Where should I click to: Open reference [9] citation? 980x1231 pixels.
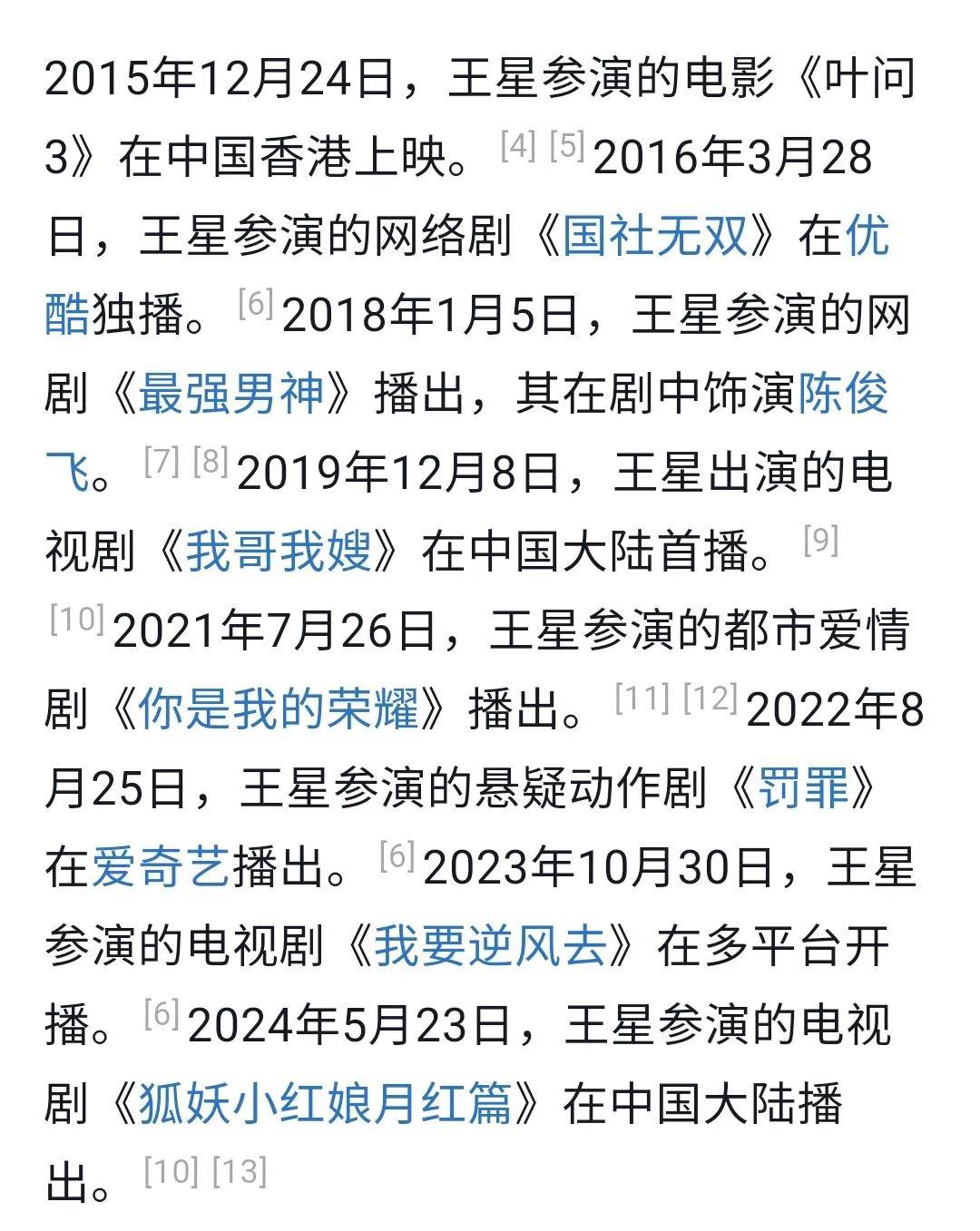820,540
